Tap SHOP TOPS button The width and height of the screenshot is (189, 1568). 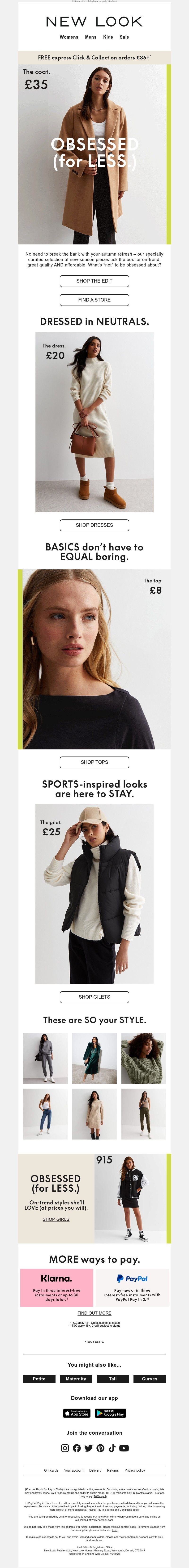pos(94,762)
